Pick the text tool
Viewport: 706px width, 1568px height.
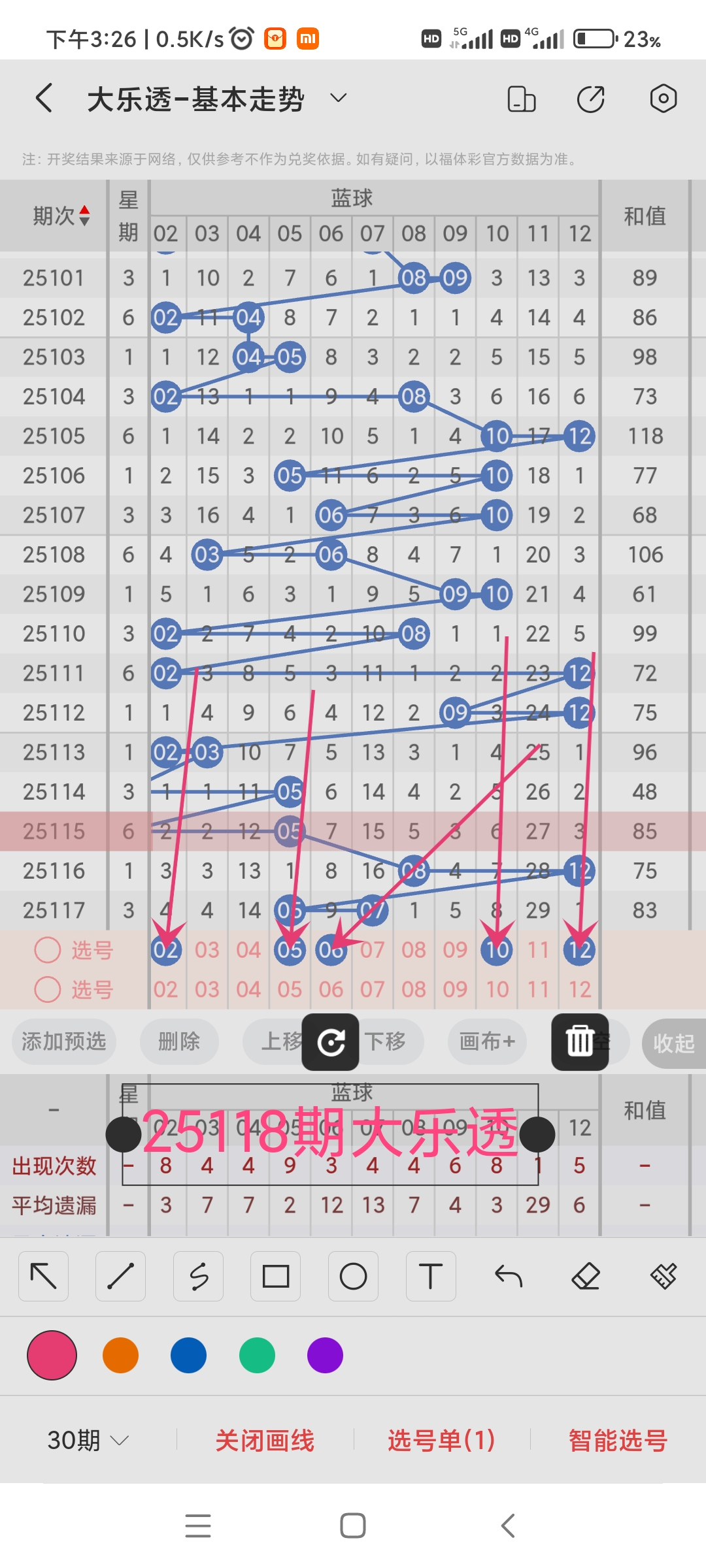[x=430, y=1276]
